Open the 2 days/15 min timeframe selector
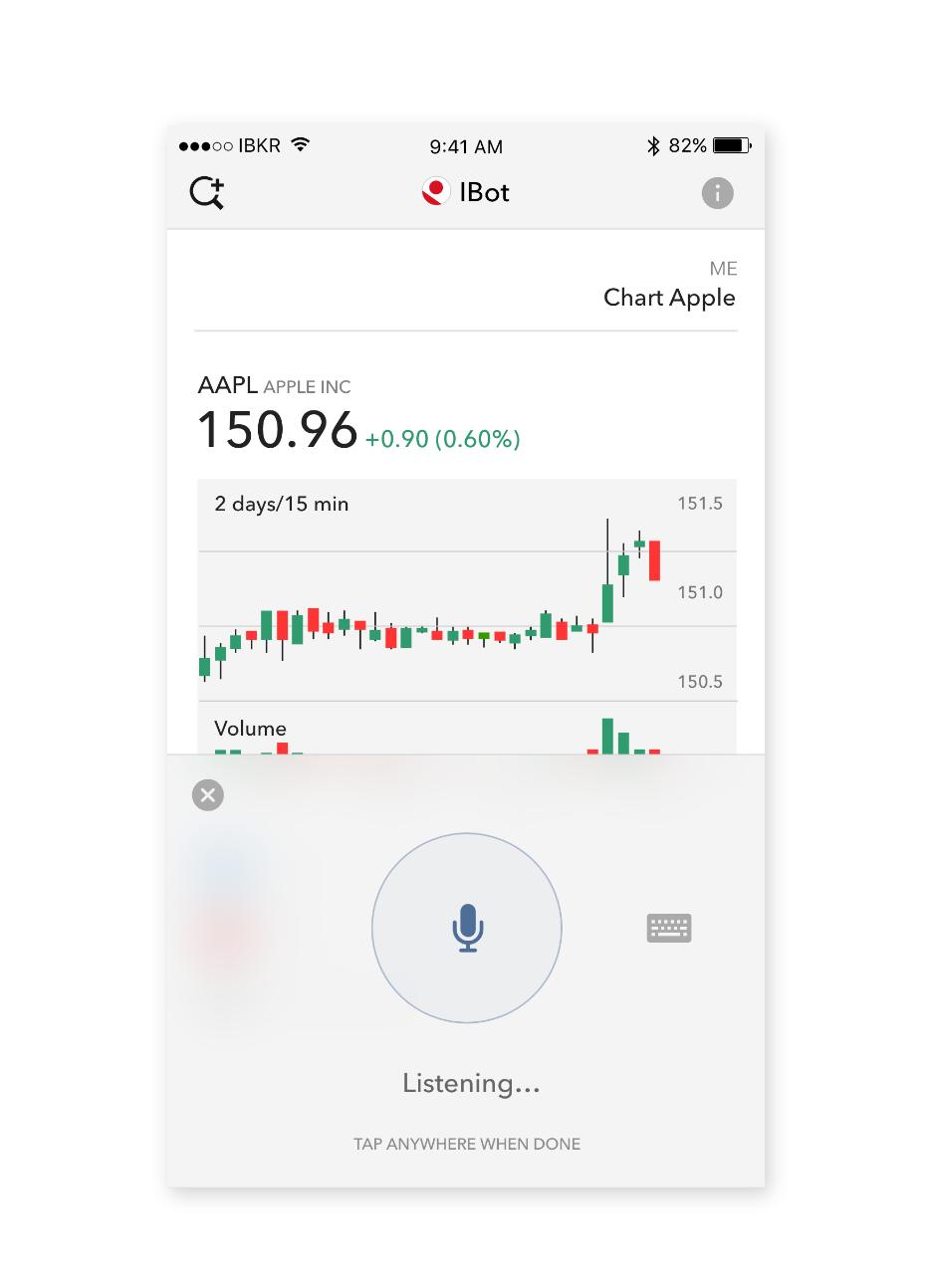This screenshot has width=932, height=1288. pos(282,504)
